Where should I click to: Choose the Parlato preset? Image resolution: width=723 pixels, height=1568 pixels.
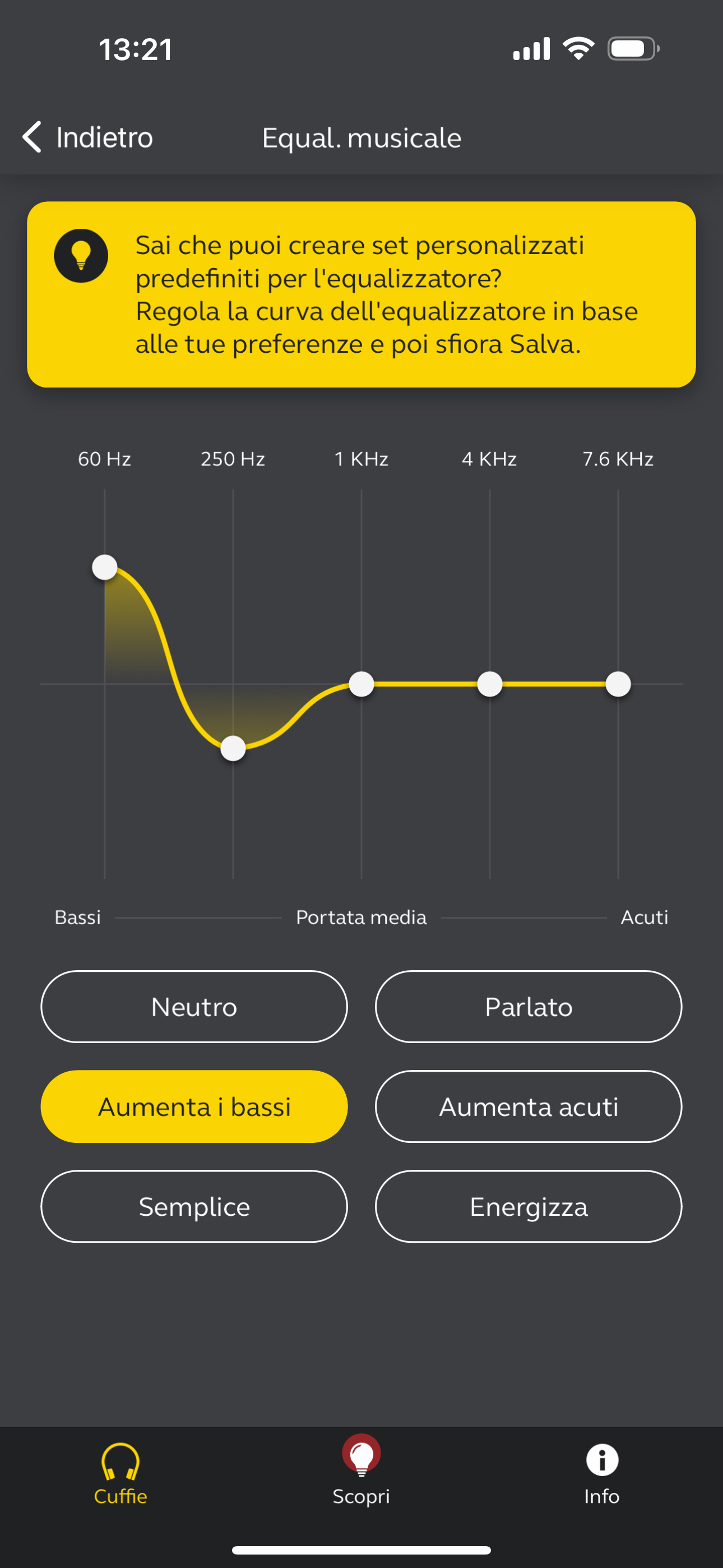pyautogui.click(x=529, y=1007)
